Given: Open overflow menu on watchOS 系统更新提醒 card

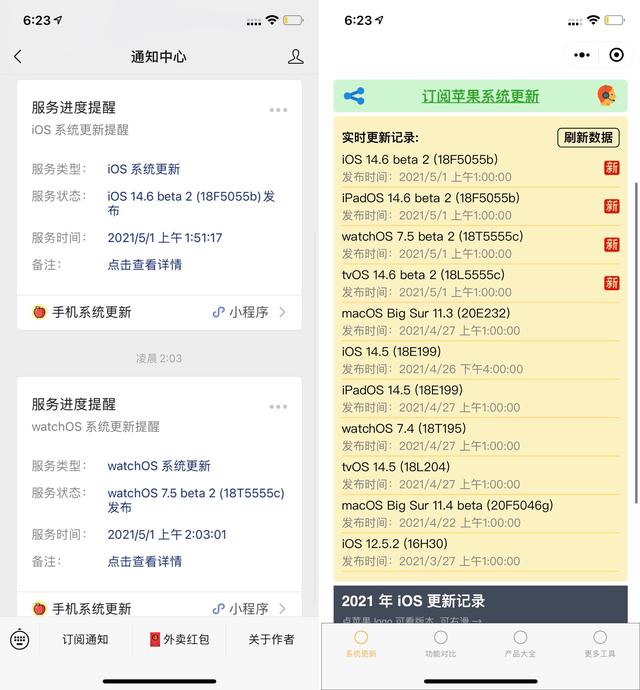Looking at the screenshot, I should [x=278, y=407].
